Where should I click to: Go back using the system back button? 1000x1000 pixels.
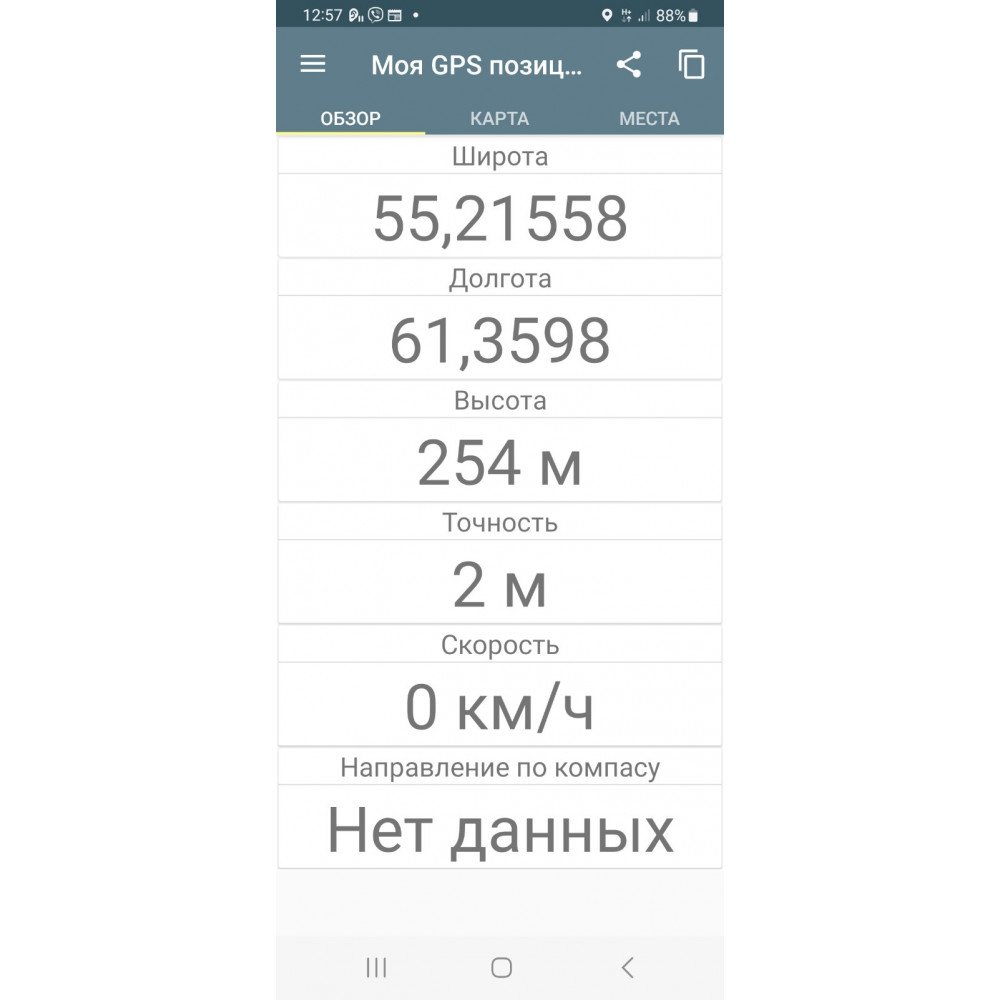628,967
